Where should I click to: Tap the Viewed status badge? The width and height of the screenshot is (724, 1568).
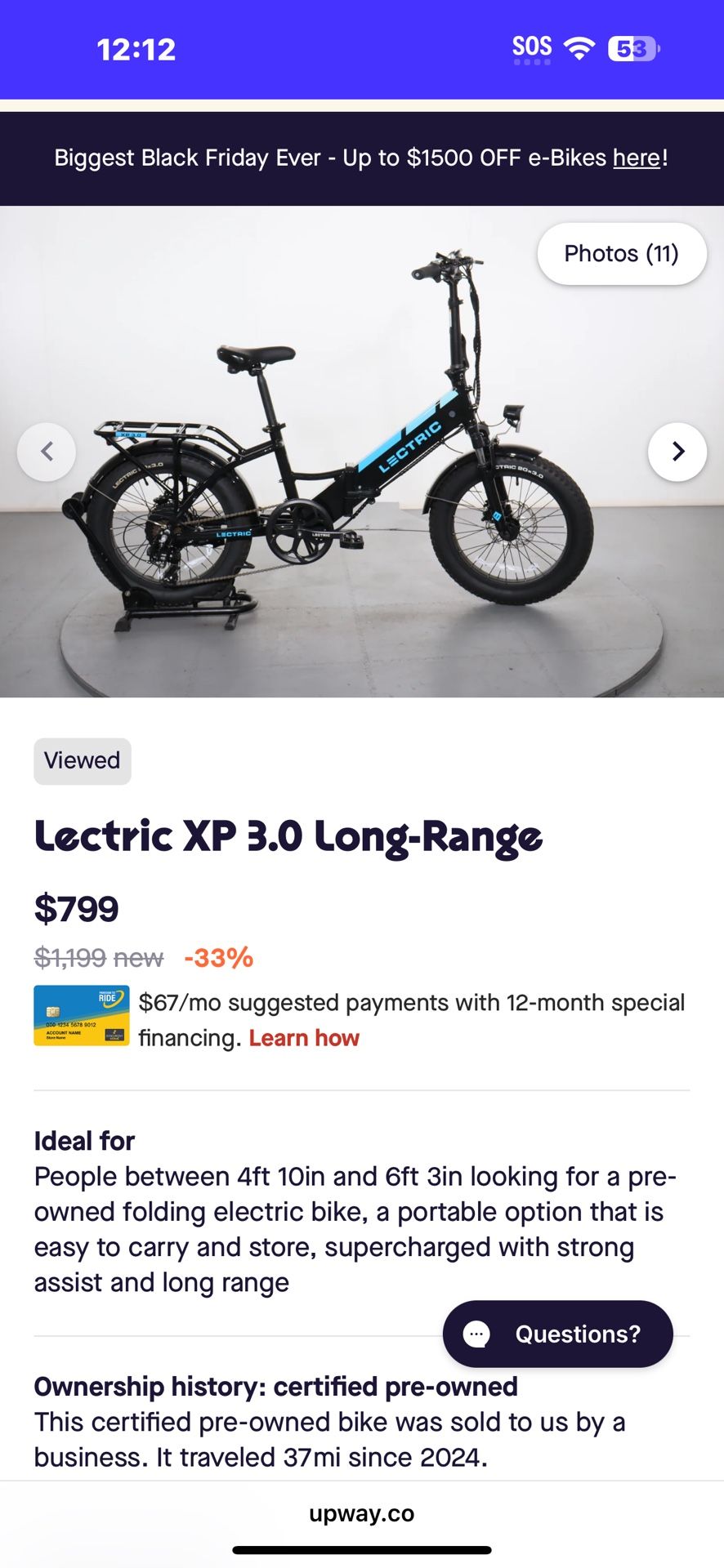82,760
